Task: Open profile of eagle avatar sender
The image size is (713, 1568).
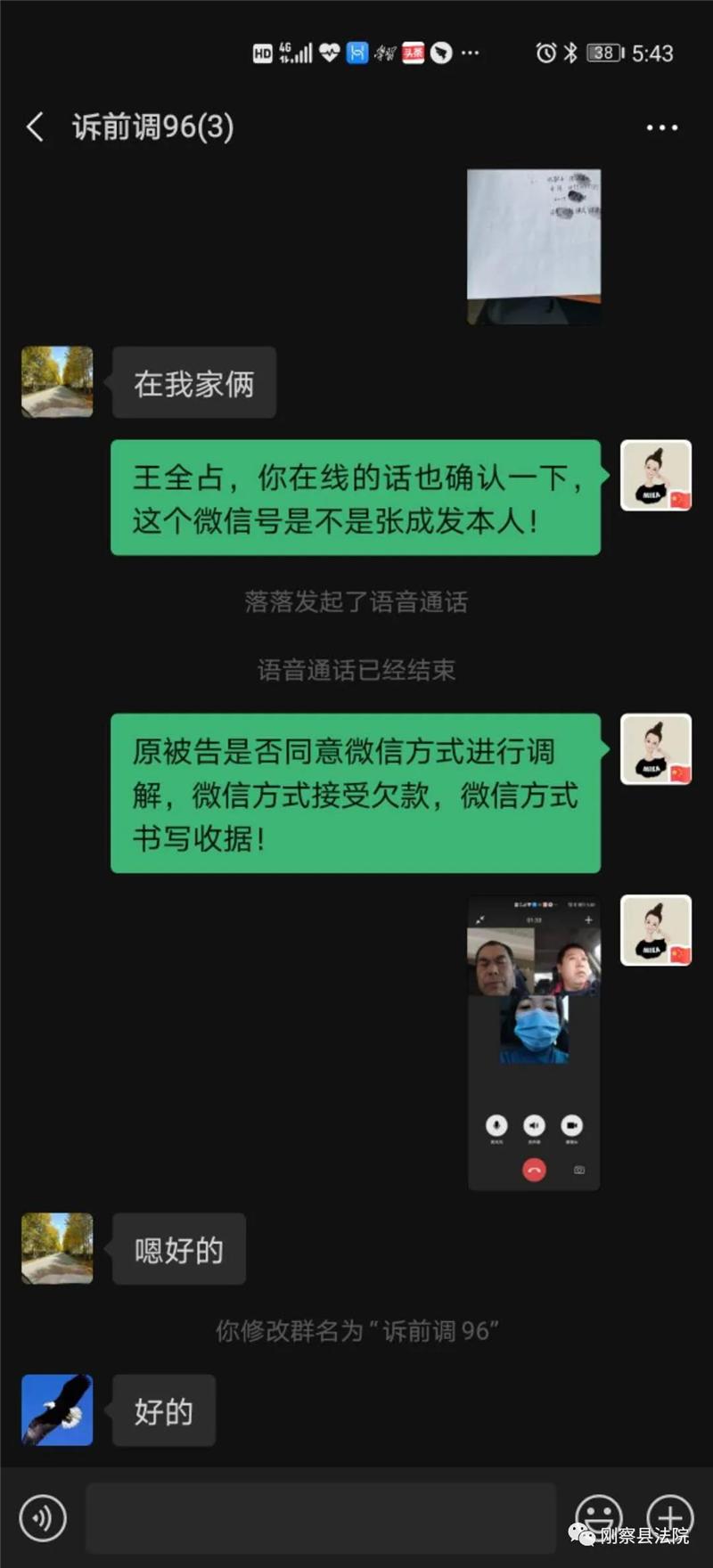Action: (x=57, y=1409)
